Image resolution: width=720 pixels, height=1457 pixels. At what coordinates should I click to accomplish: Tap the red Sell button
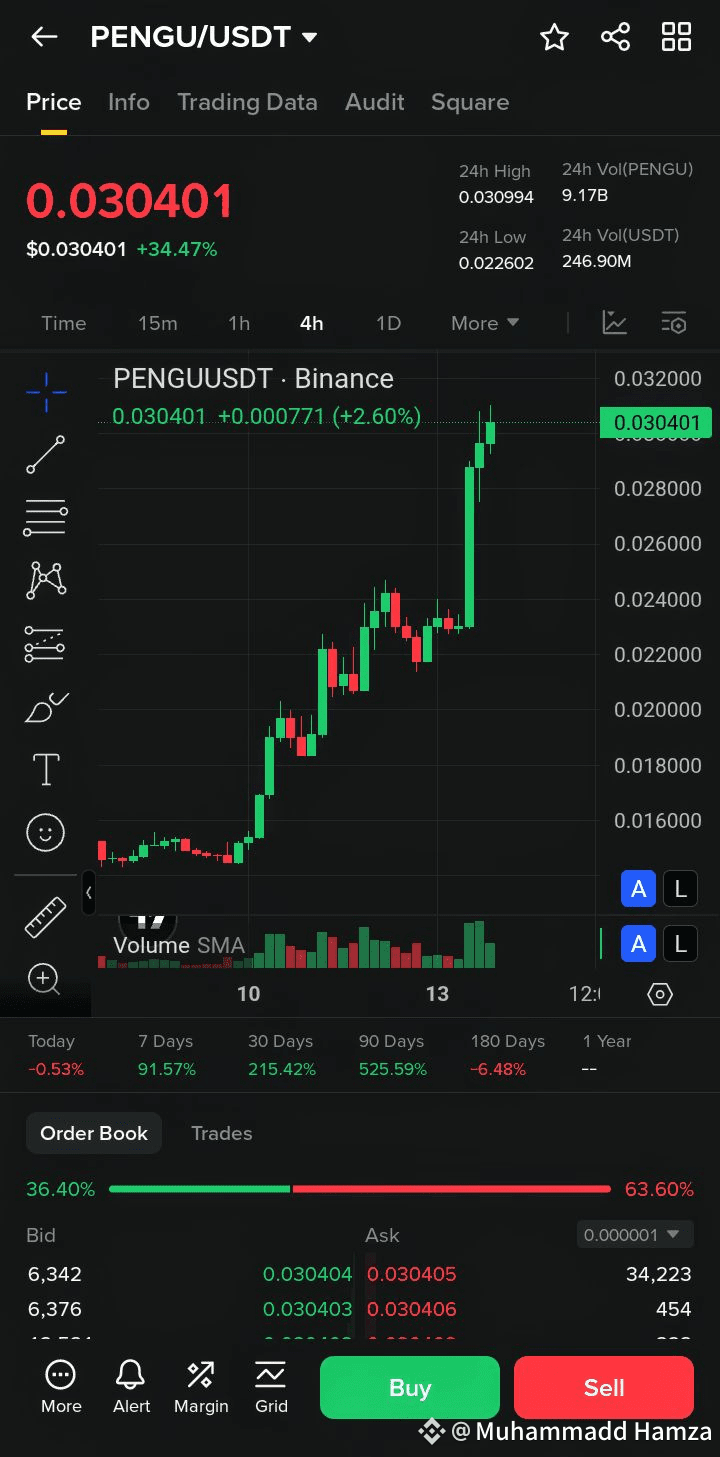604,1387
